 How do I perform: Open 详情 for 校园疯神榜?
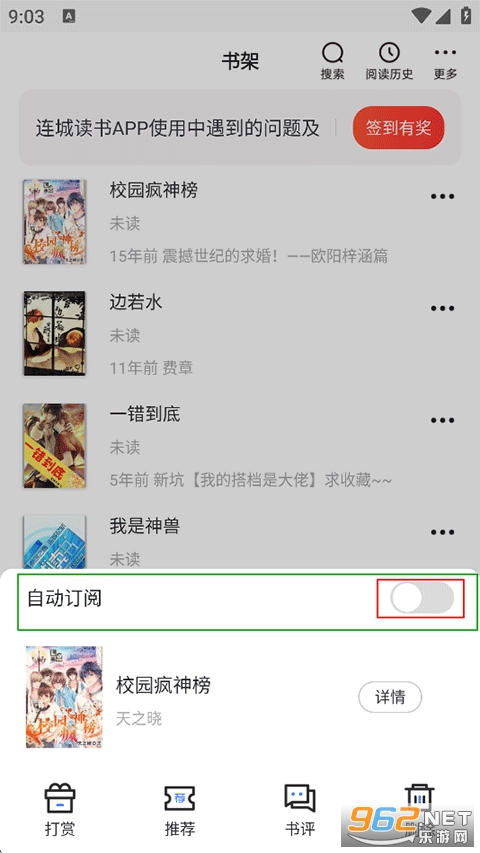(x=390, y=697)
